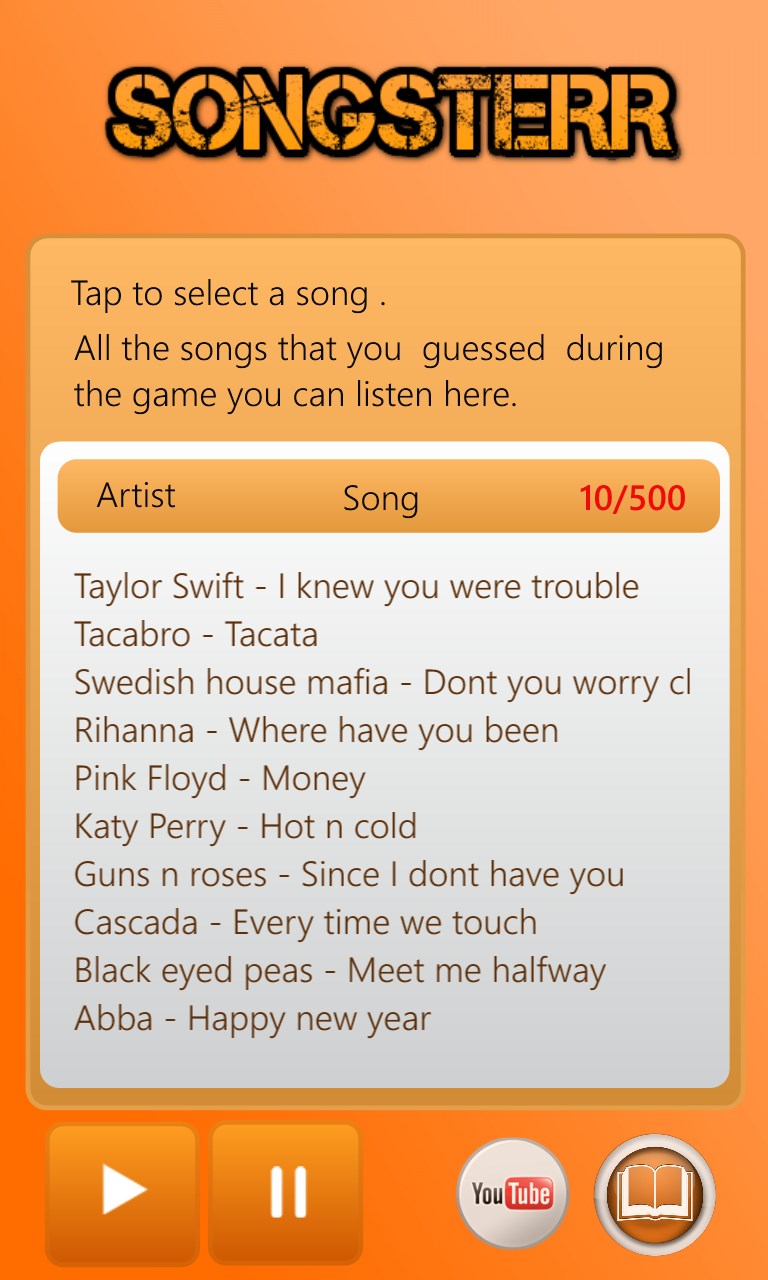Pick Guns n roses - Since I dont have you
Image resolution: width=768 pixels, height=1280 pixels.
tap(349, 874)
